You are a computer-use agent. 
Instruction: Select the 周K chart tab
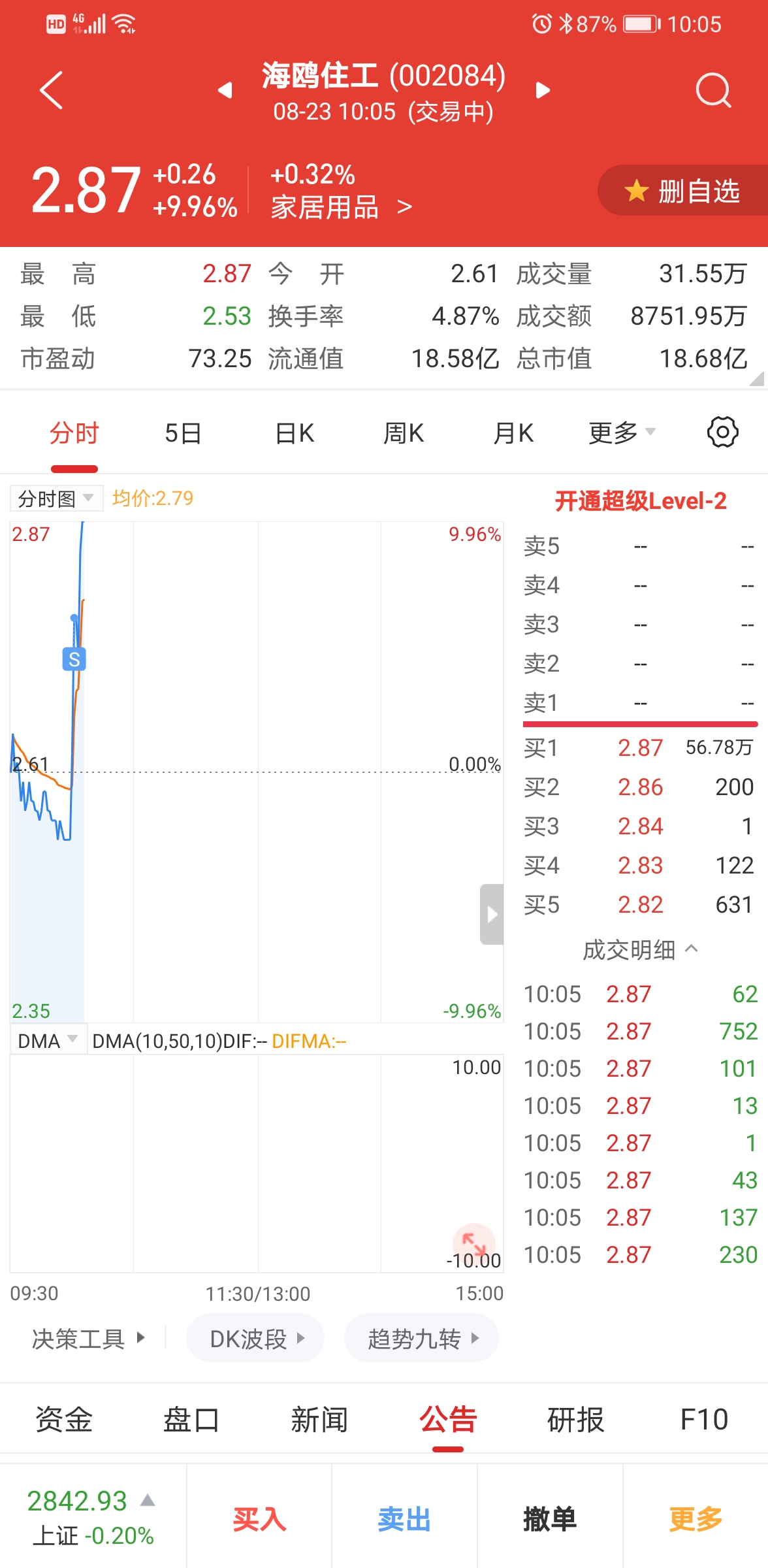(x=404, y=433)
